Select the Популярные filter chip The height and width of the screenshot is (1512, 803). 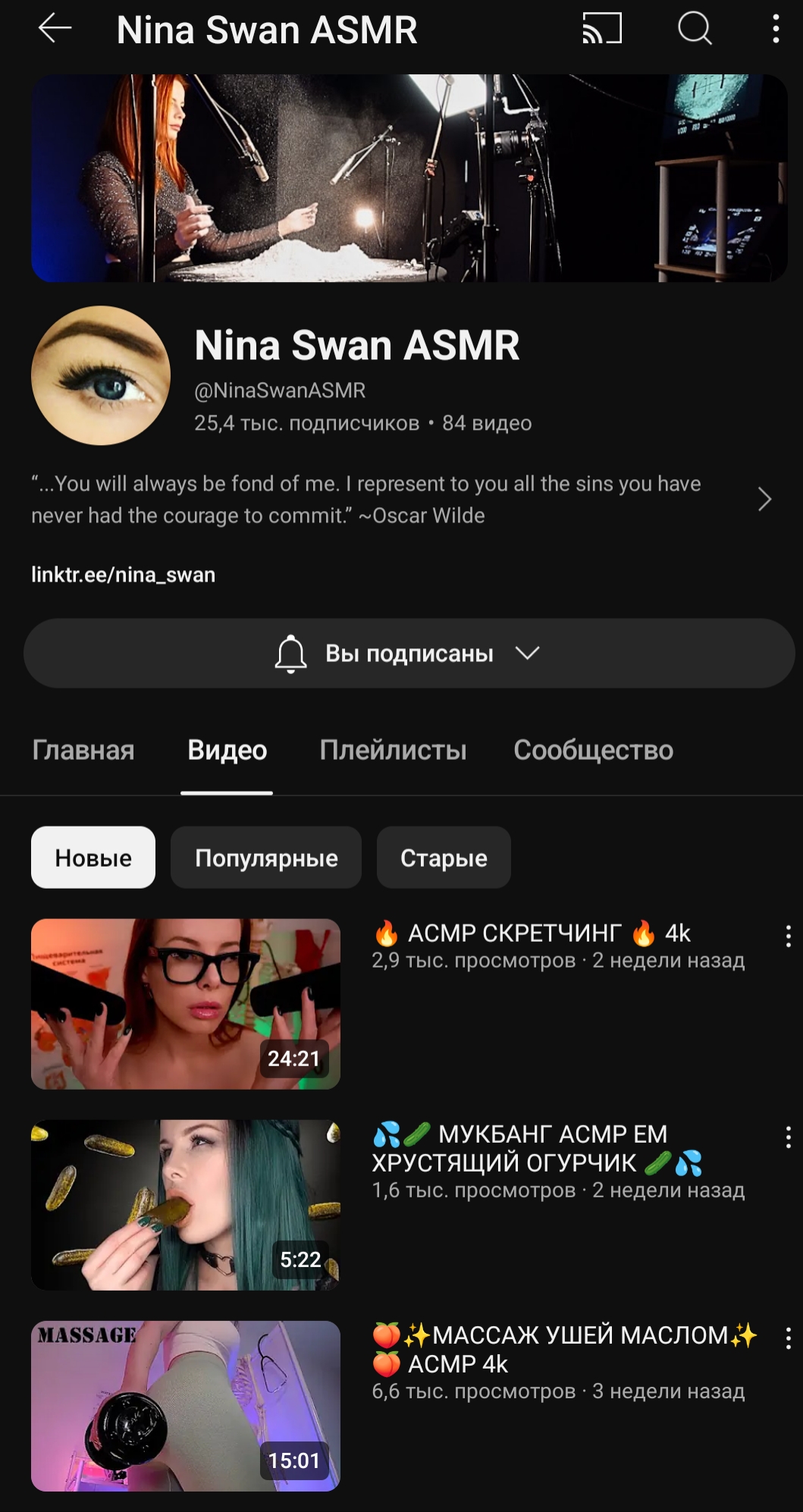coord(266,857)
